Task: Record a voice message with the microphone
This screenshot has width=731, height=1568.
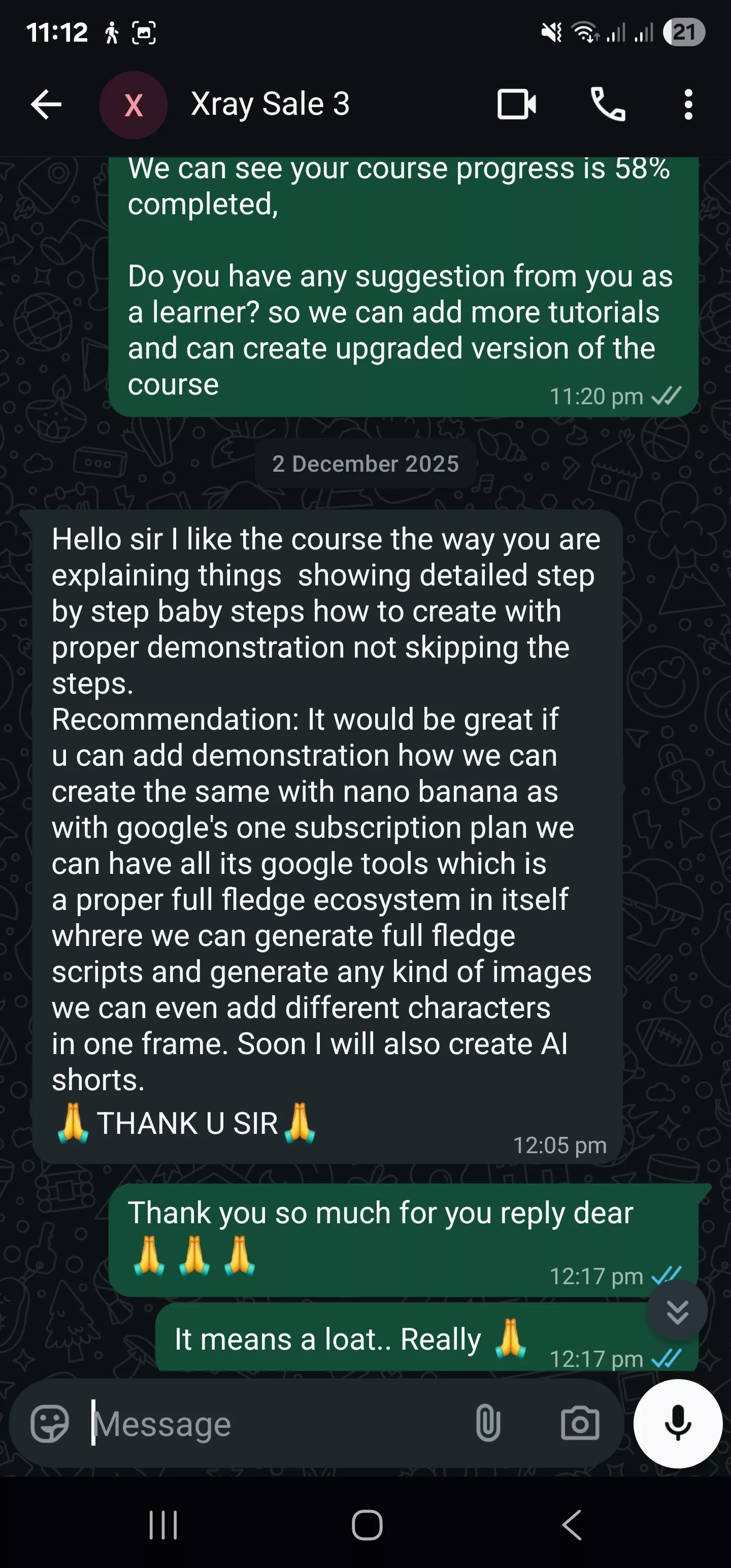Action: 677,1424
